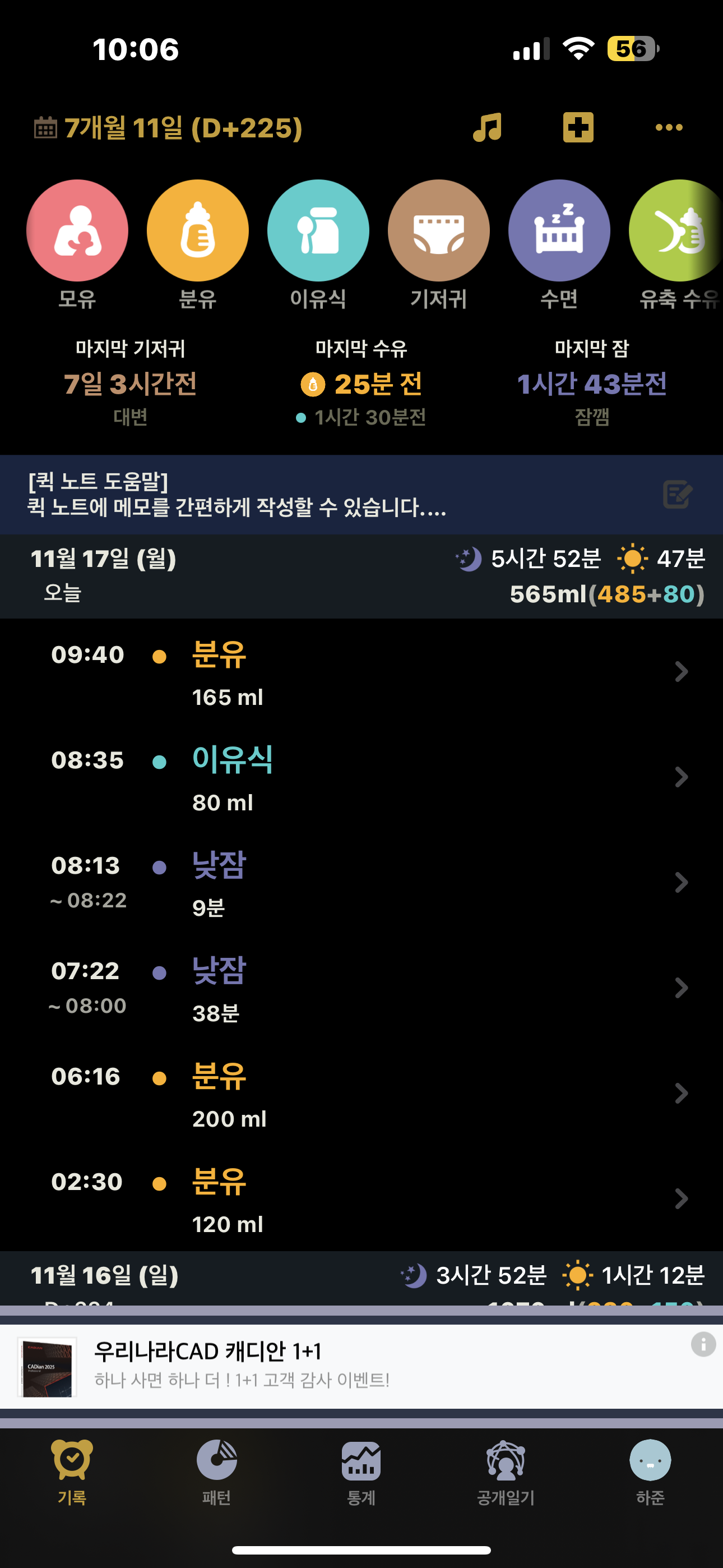This screenshot has width=723, height=1568.
Task: Open the music note icon
Action: (x=488, y=128)
